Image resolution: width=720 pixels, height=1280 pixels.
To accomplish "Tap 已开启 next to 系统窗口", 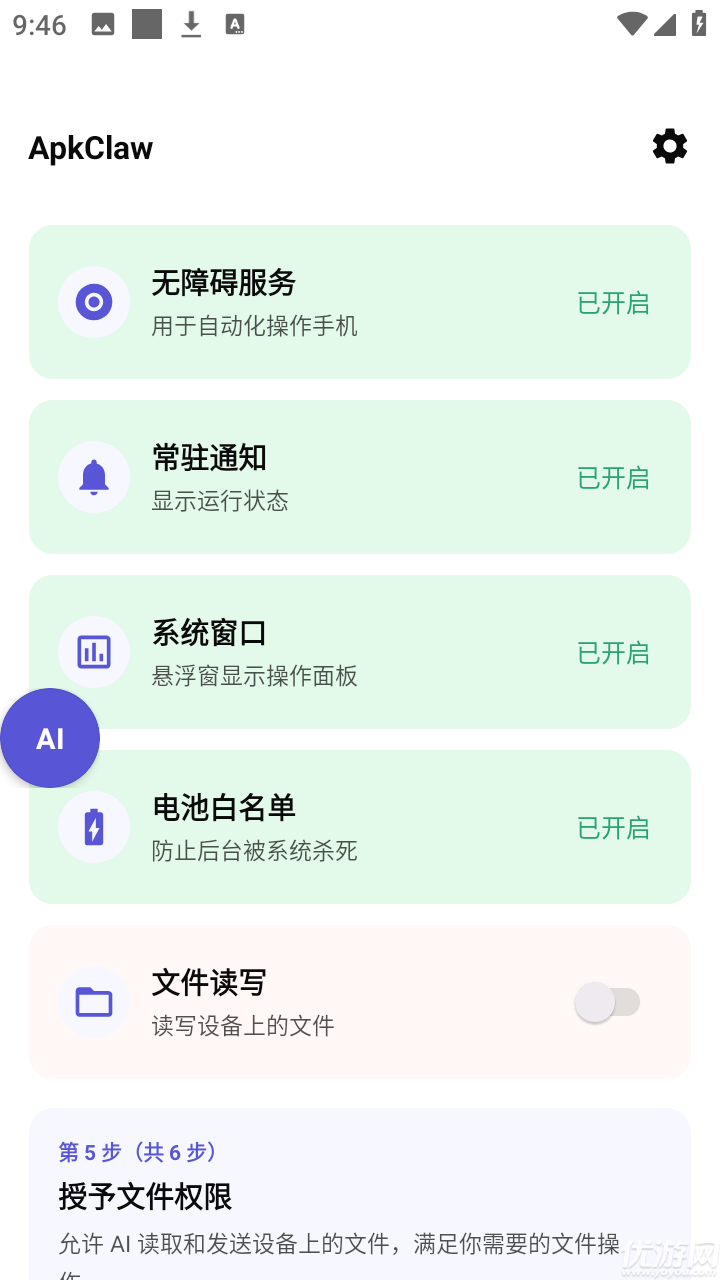I will tap(613, 652).
